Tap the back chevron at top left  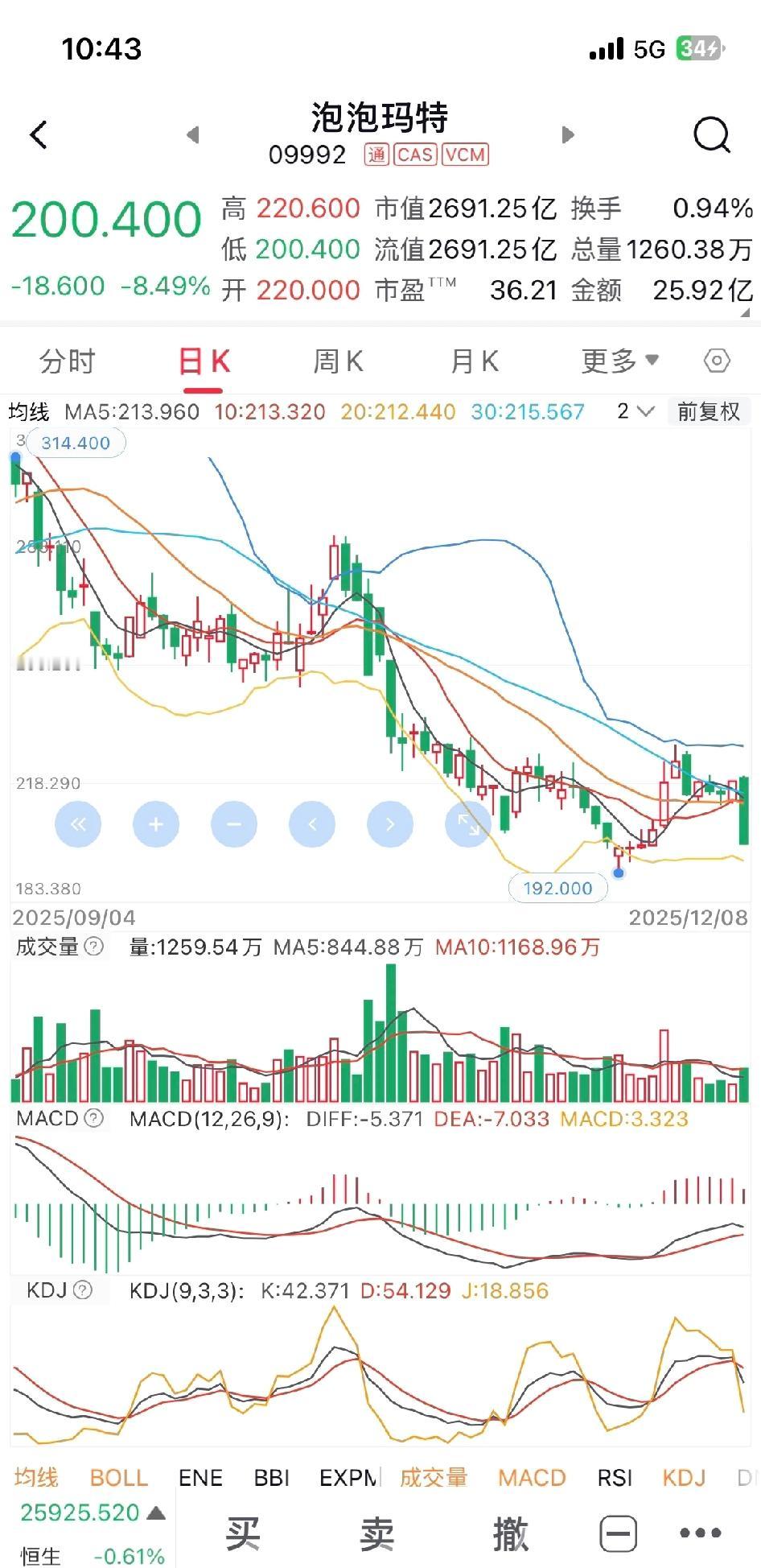(x=38, y=134)
